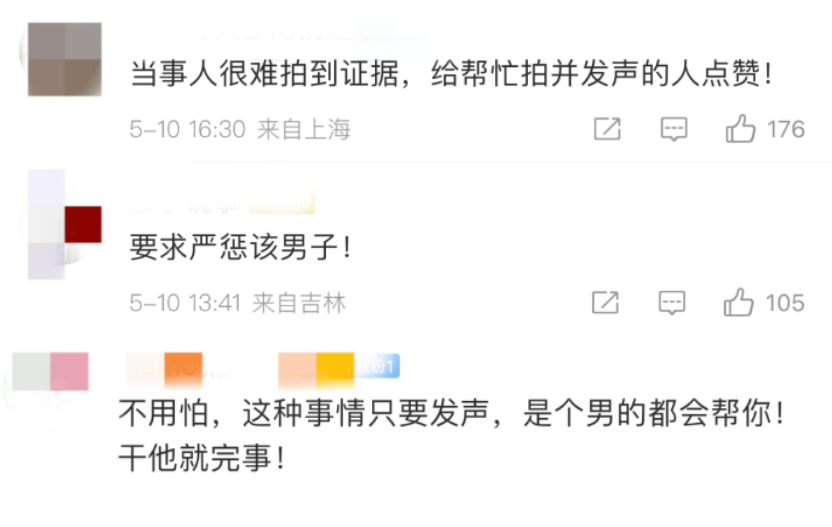Like the comment from 上海 about 证据

tap(740, 129)
